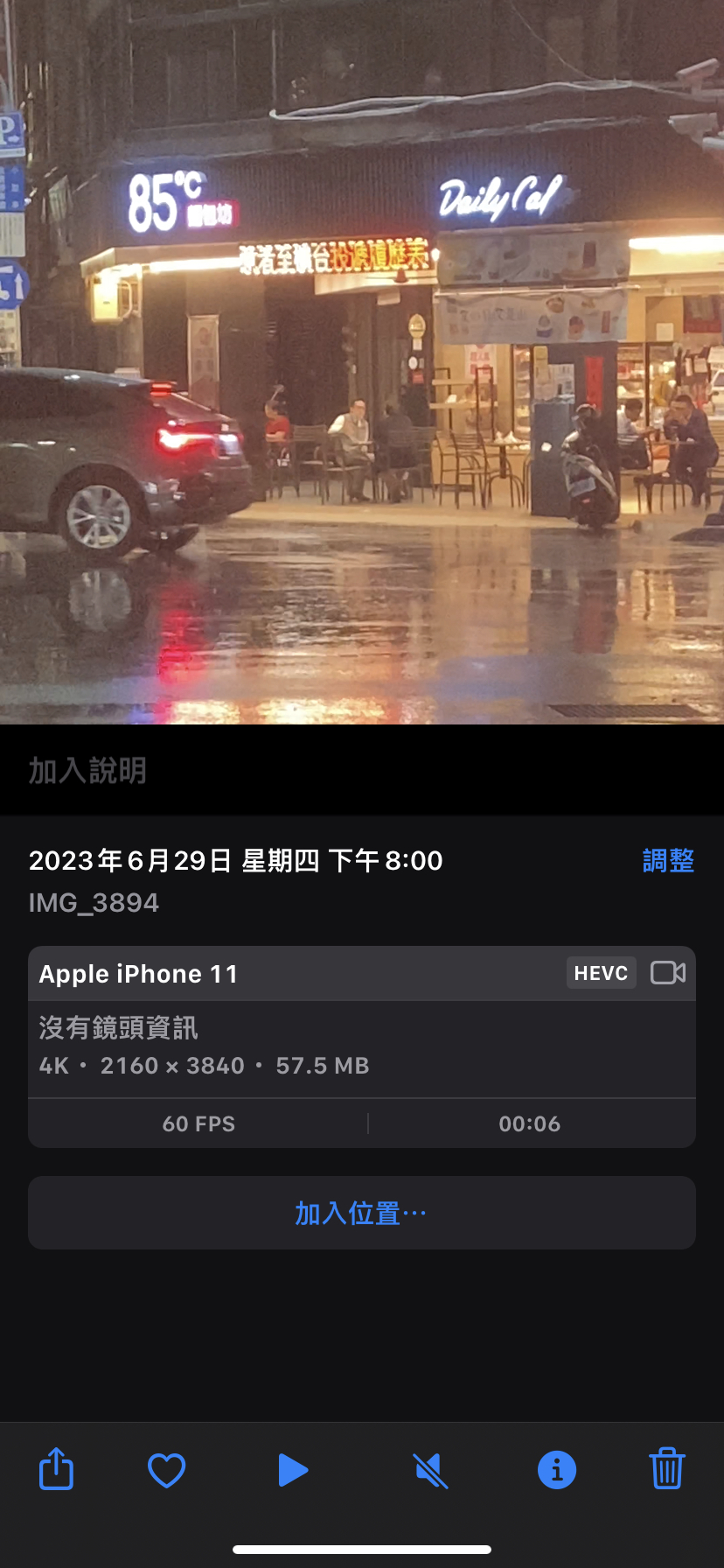Play the video
The width and height of the screenshot is (724, 1568).
[292, 1470]
